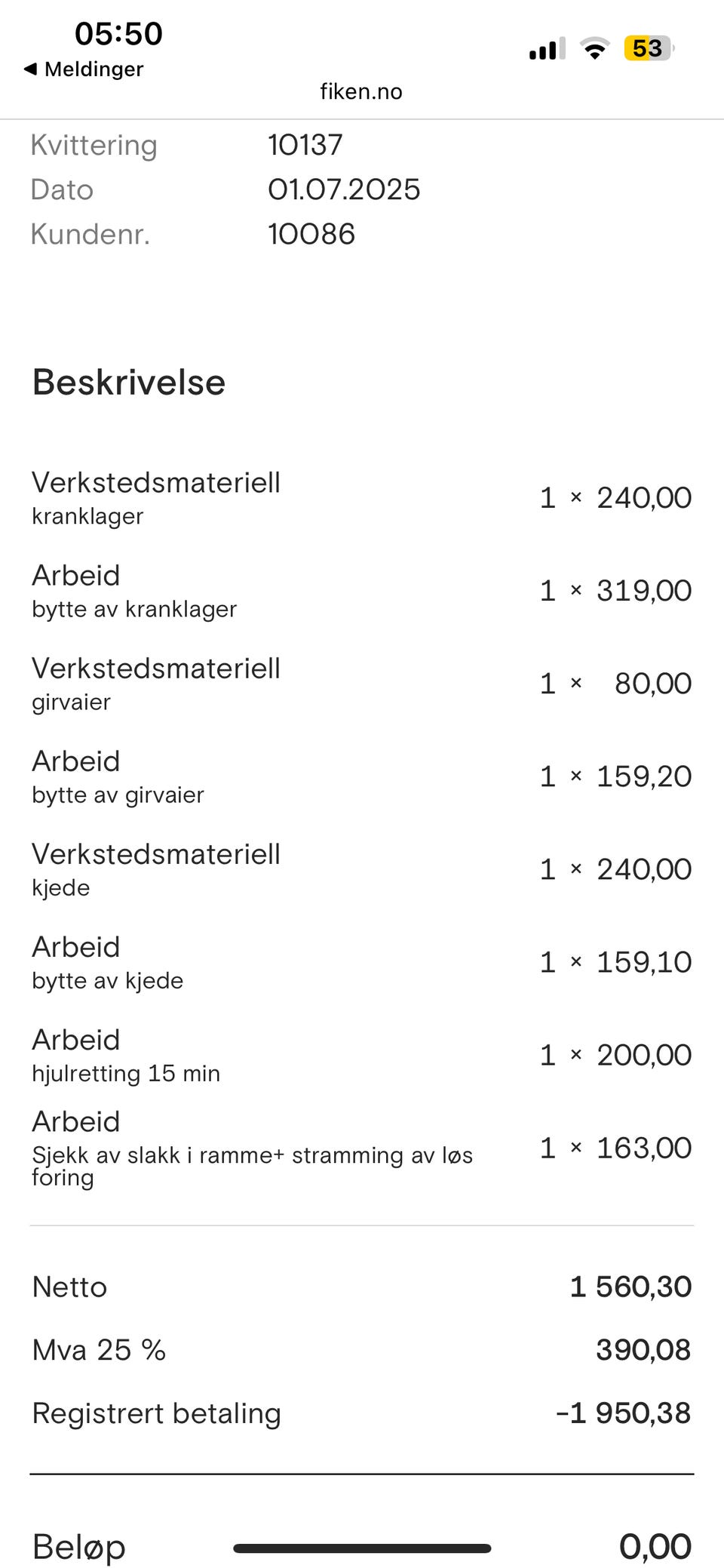Tap the Registrert betaling negative amount
Viewport: 724px width, 1568px height.
(x=624, y=1413)
